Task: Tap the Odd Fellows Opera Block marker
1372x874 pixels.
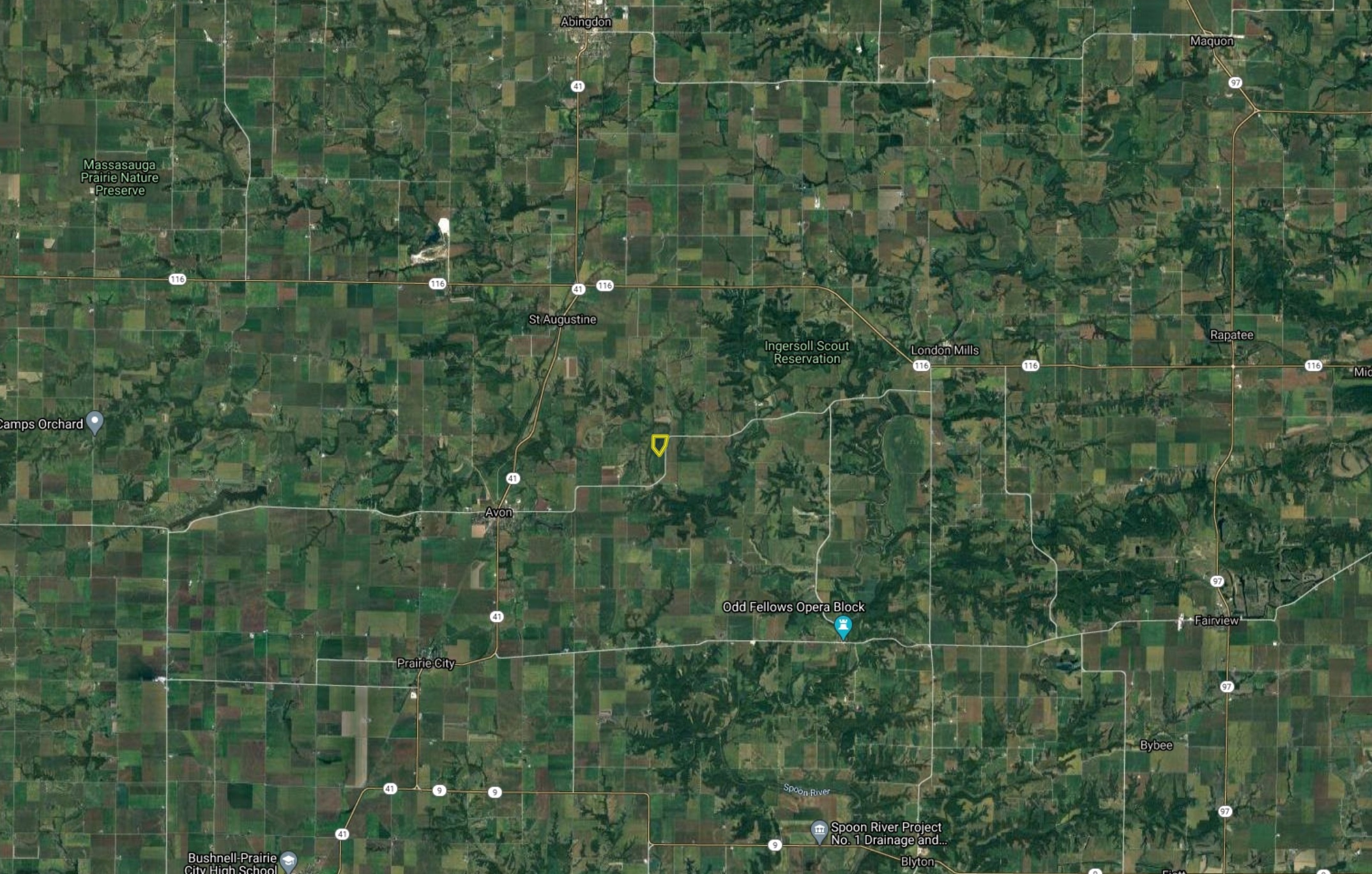Action: pos(843,625)
